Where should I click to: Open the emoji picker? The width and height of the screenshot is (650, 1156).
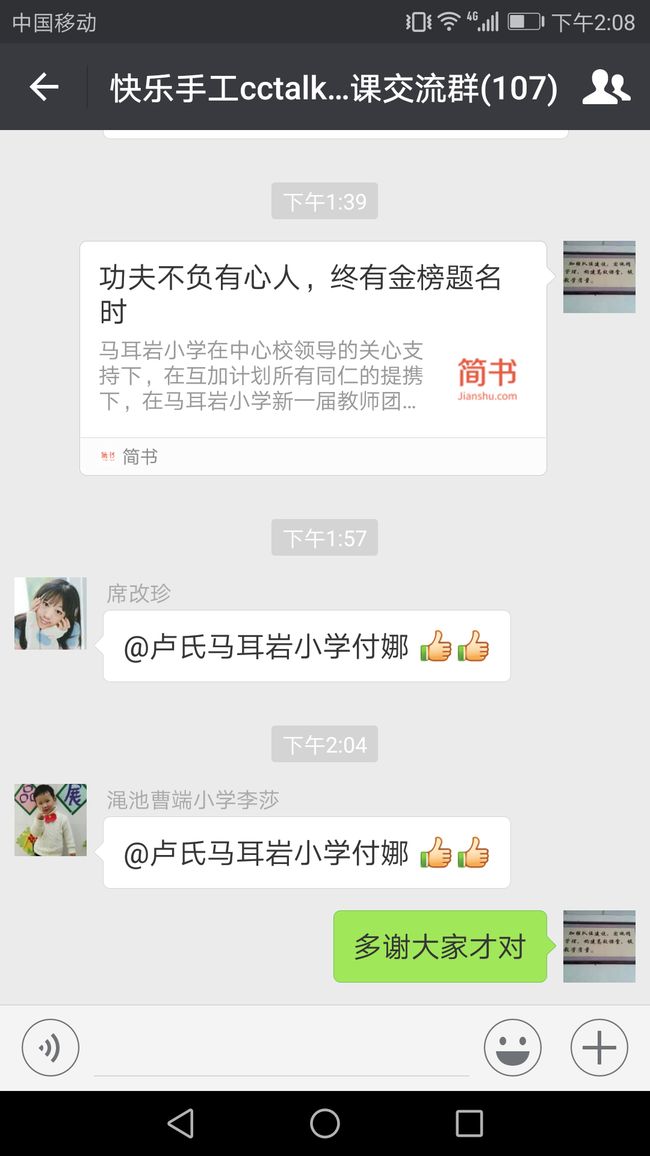click(512, 1048)
